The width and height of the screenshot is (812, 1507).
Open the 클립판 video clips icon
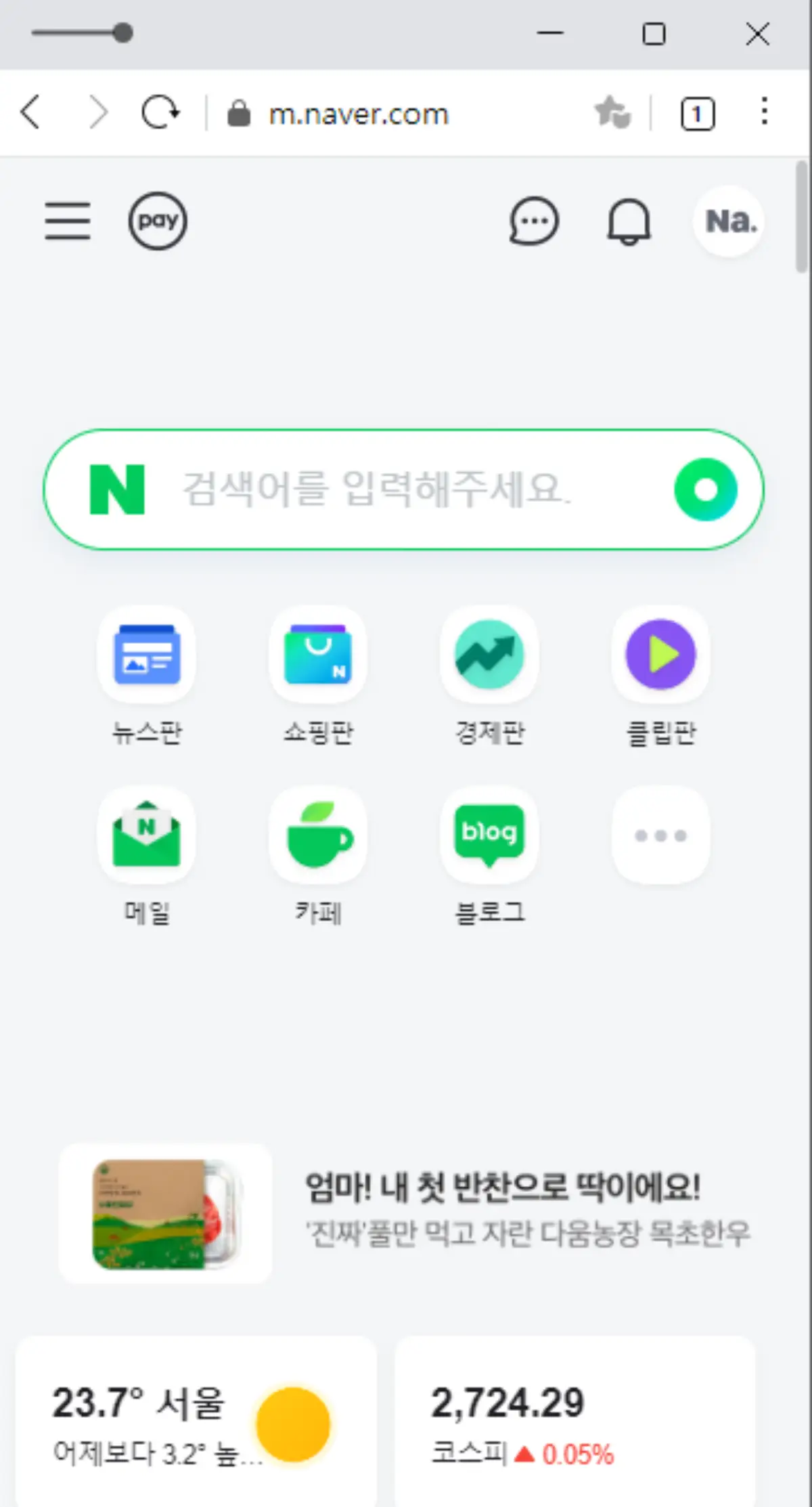coord(660,655)
